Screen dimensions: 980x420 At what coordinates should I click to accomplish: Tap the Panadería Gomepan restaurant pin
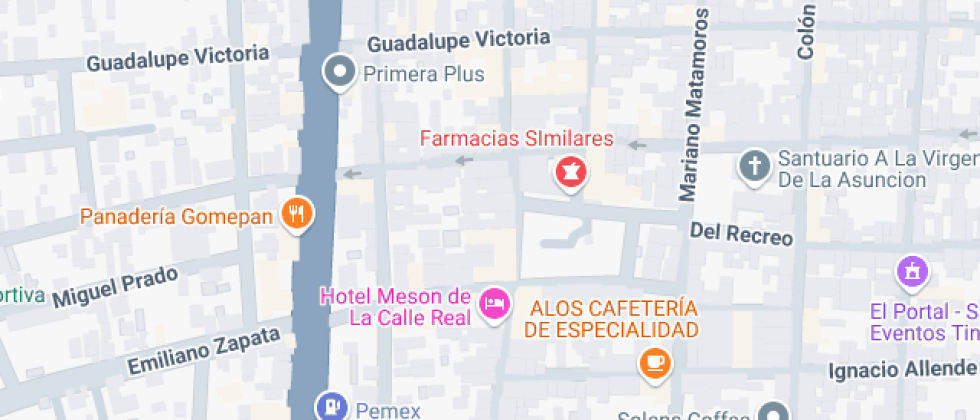(297, 212)
